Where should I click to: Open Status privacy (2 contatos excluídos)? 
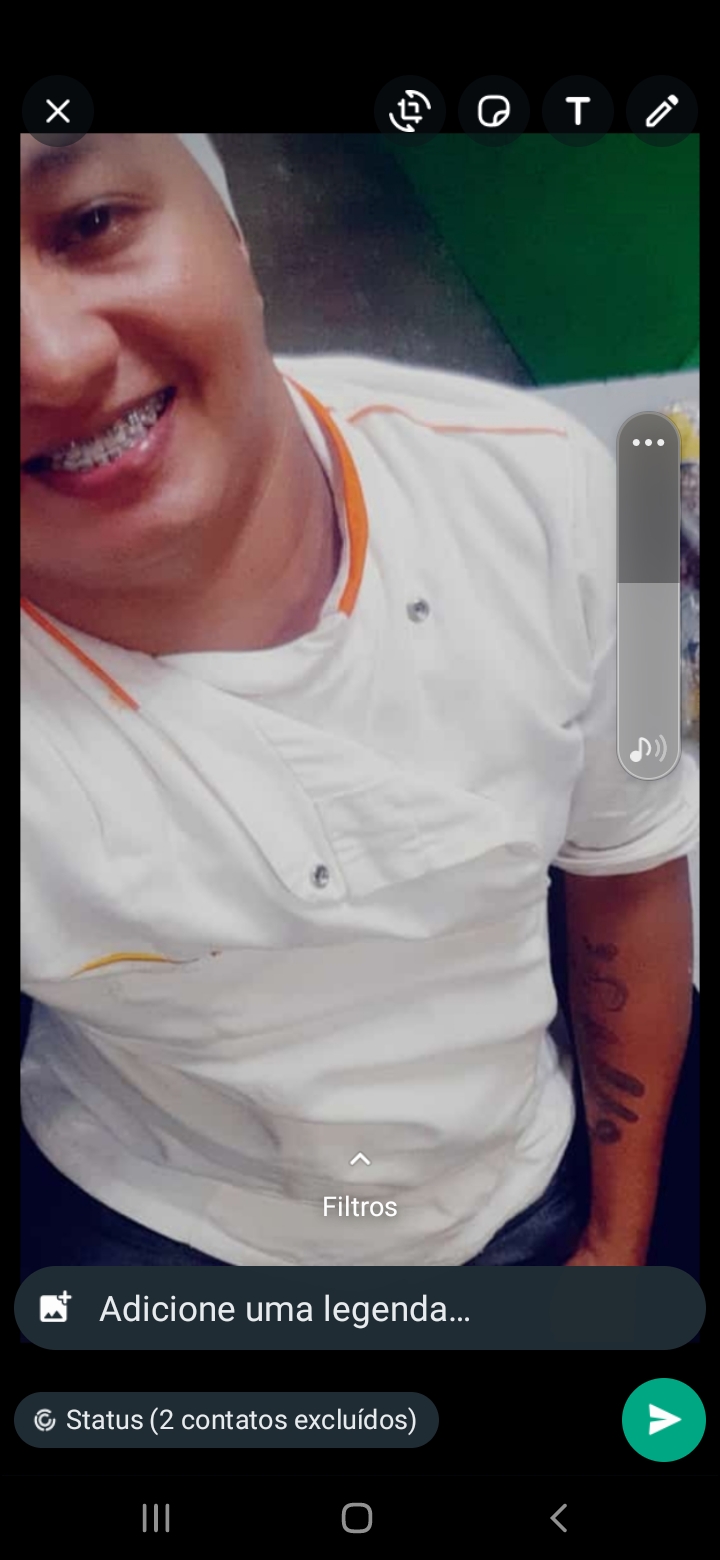pos(227,1420)
